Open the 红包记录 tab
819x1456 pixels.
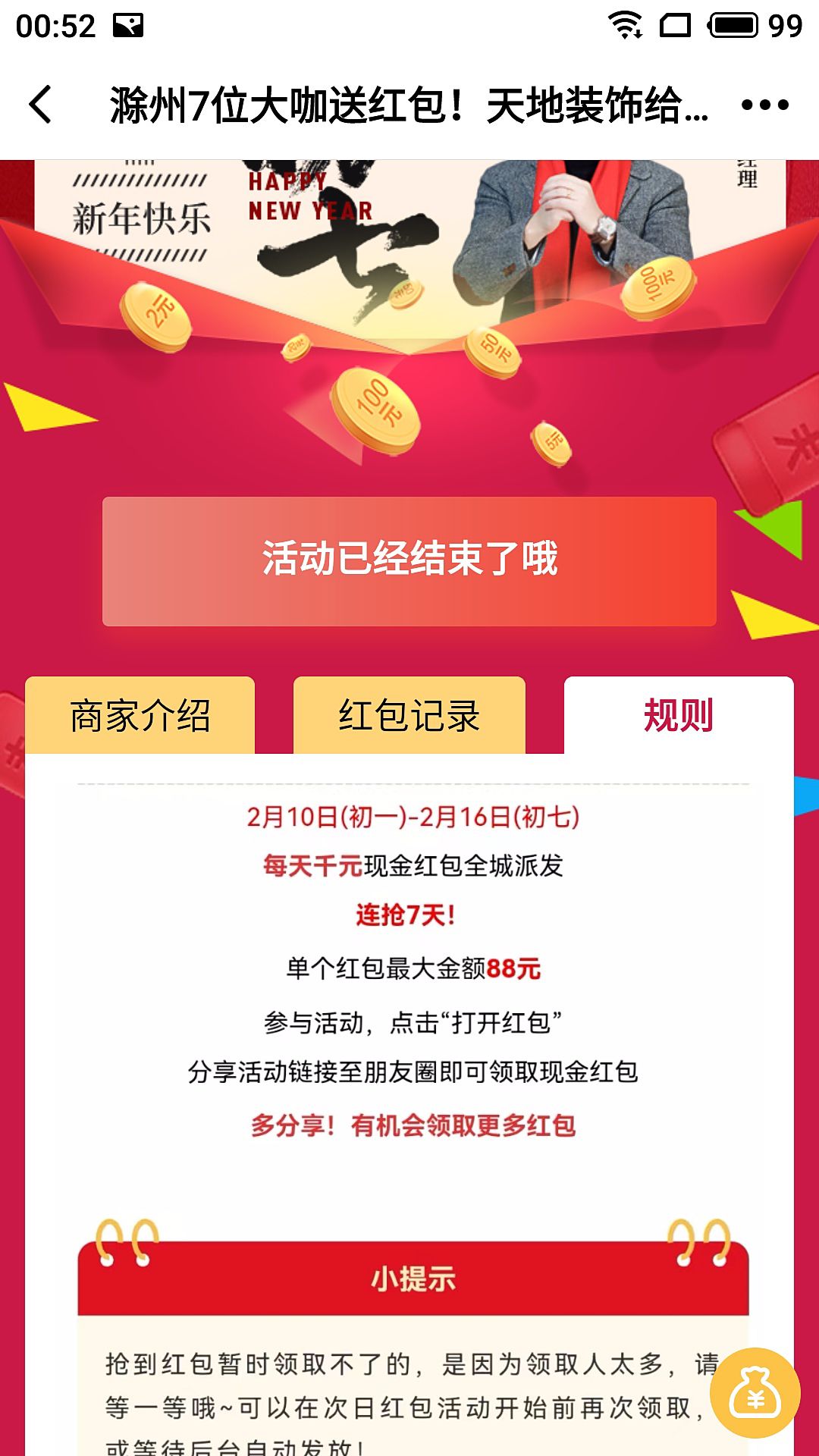(x=409, y=715)
